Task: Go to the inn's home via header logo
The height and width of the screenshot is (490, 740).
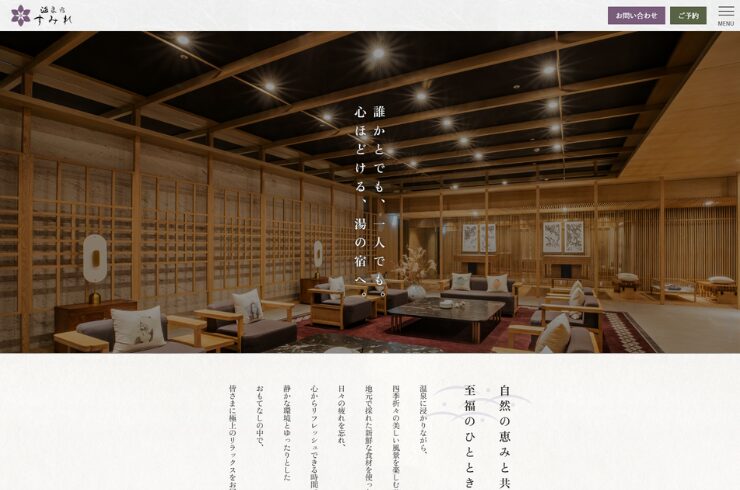Action: click(x=41, y=15)
